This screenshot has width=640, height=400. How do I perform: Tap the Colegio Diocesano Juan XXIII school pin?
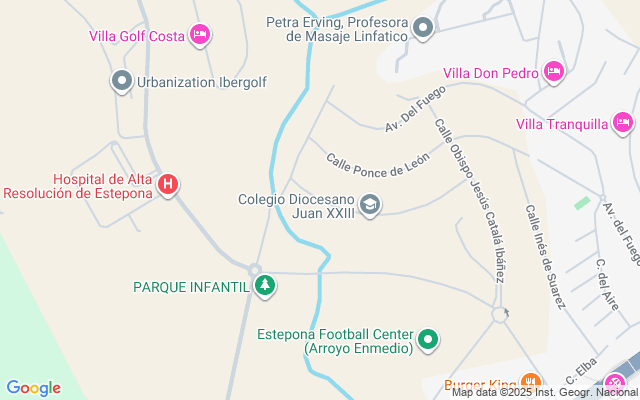(370, 205)
